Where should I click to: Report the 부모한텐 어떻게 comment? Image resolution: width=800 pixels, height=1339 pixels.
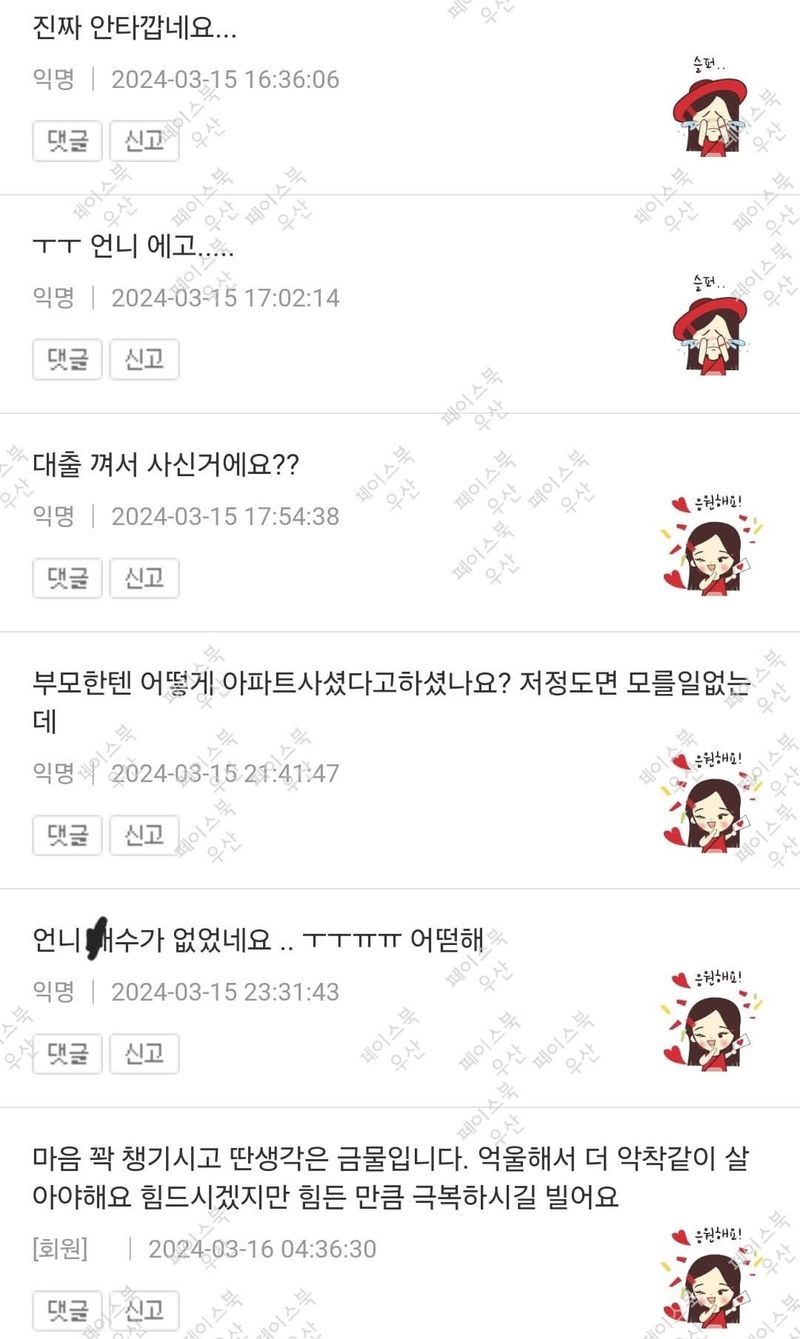pos(144,835)
